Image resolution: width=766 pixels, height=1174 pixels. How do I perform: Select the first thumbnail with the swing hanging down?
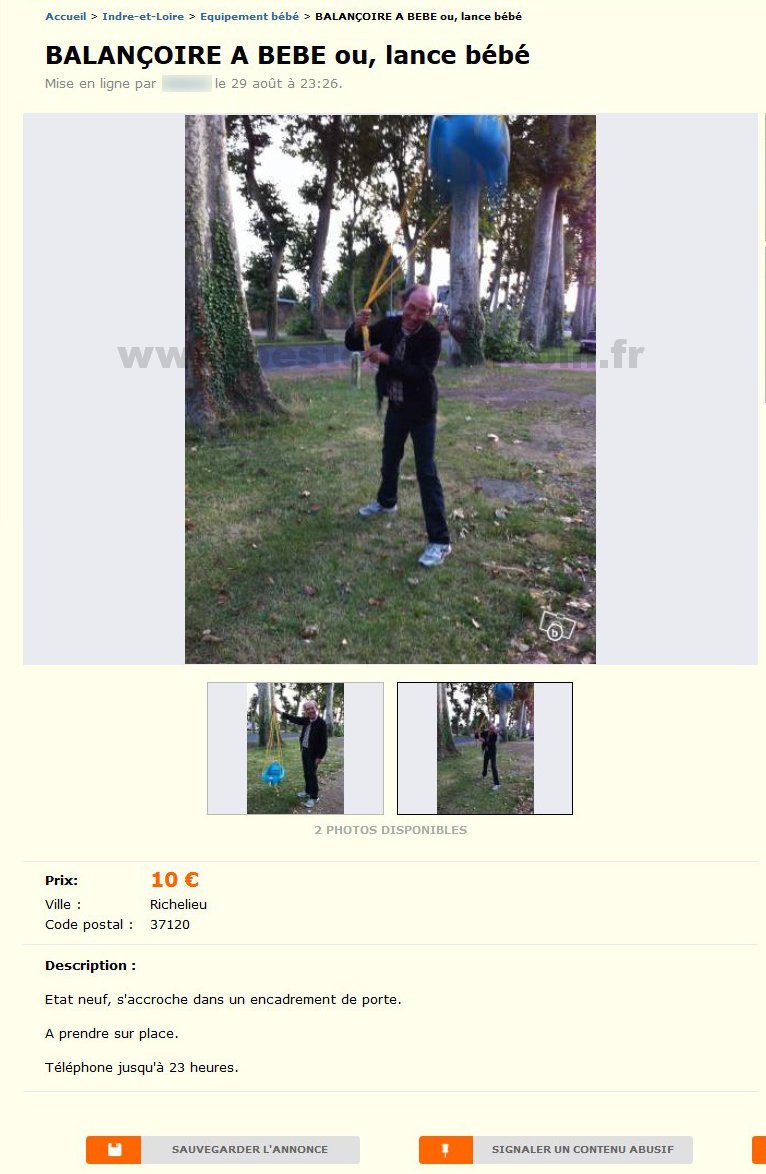pyautogui.click(x=295, y=748)
